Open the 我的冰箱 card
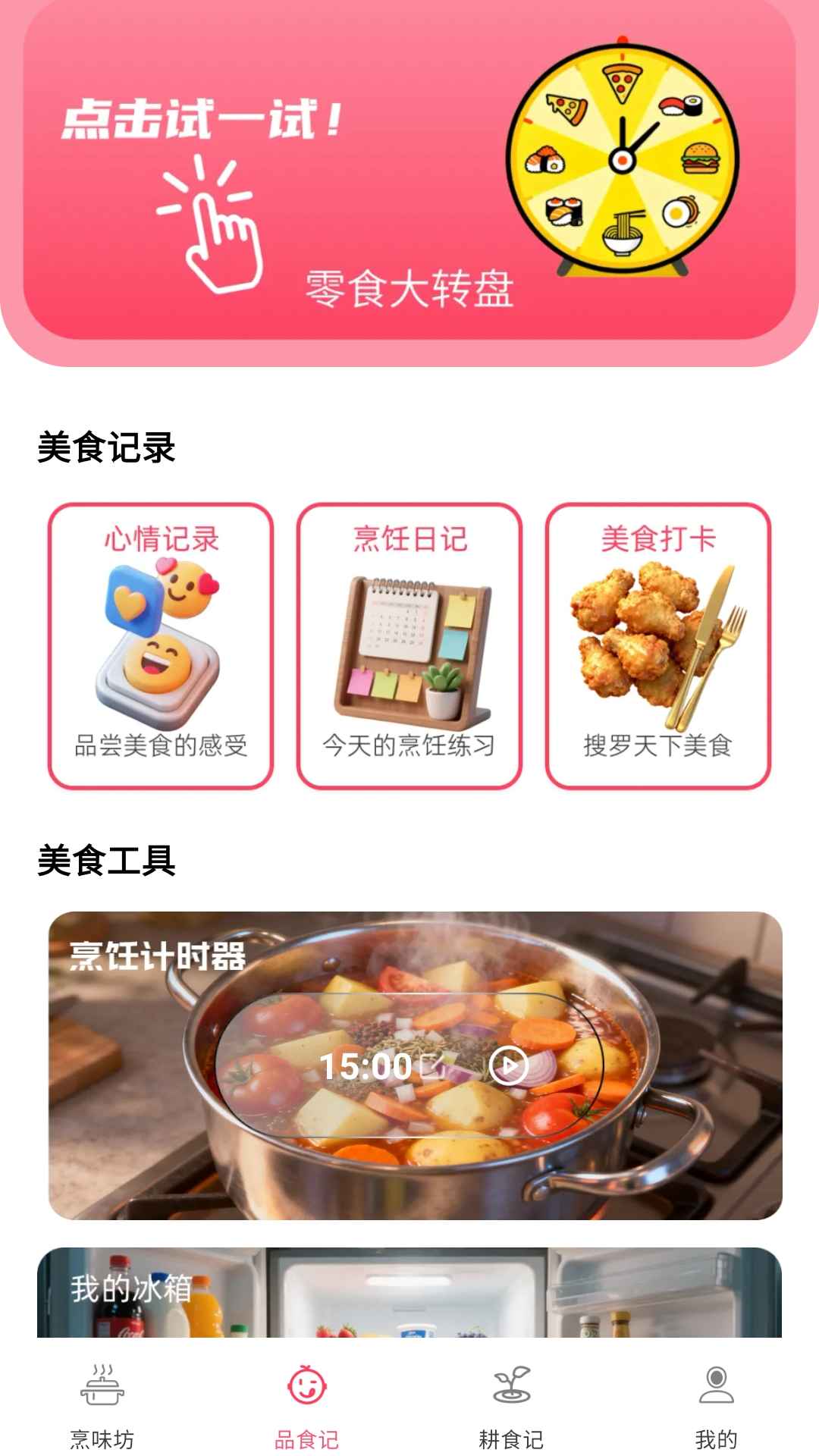 pyautogui.click(x=409, y=1292)
